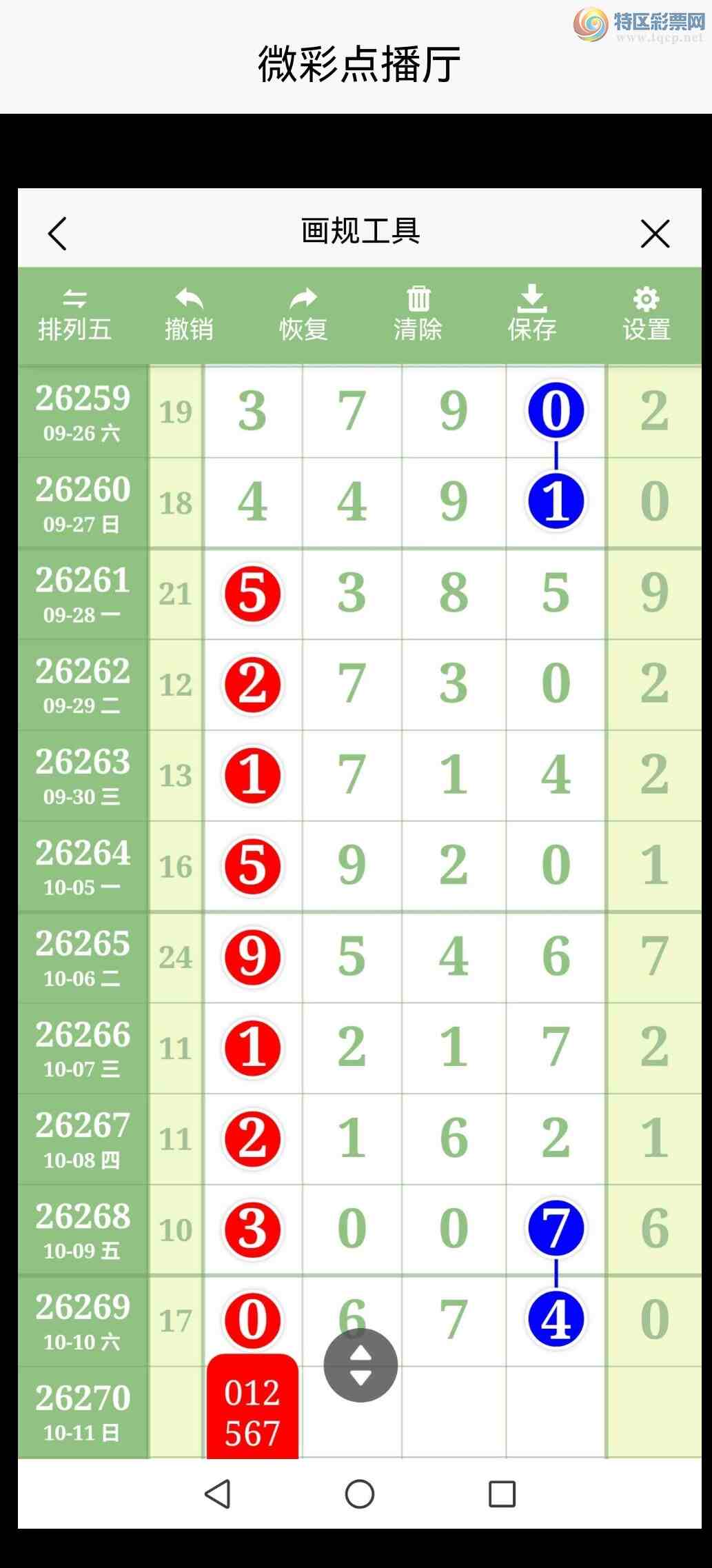
Task: Switch lottery type via 排列五
Action: 74,316
